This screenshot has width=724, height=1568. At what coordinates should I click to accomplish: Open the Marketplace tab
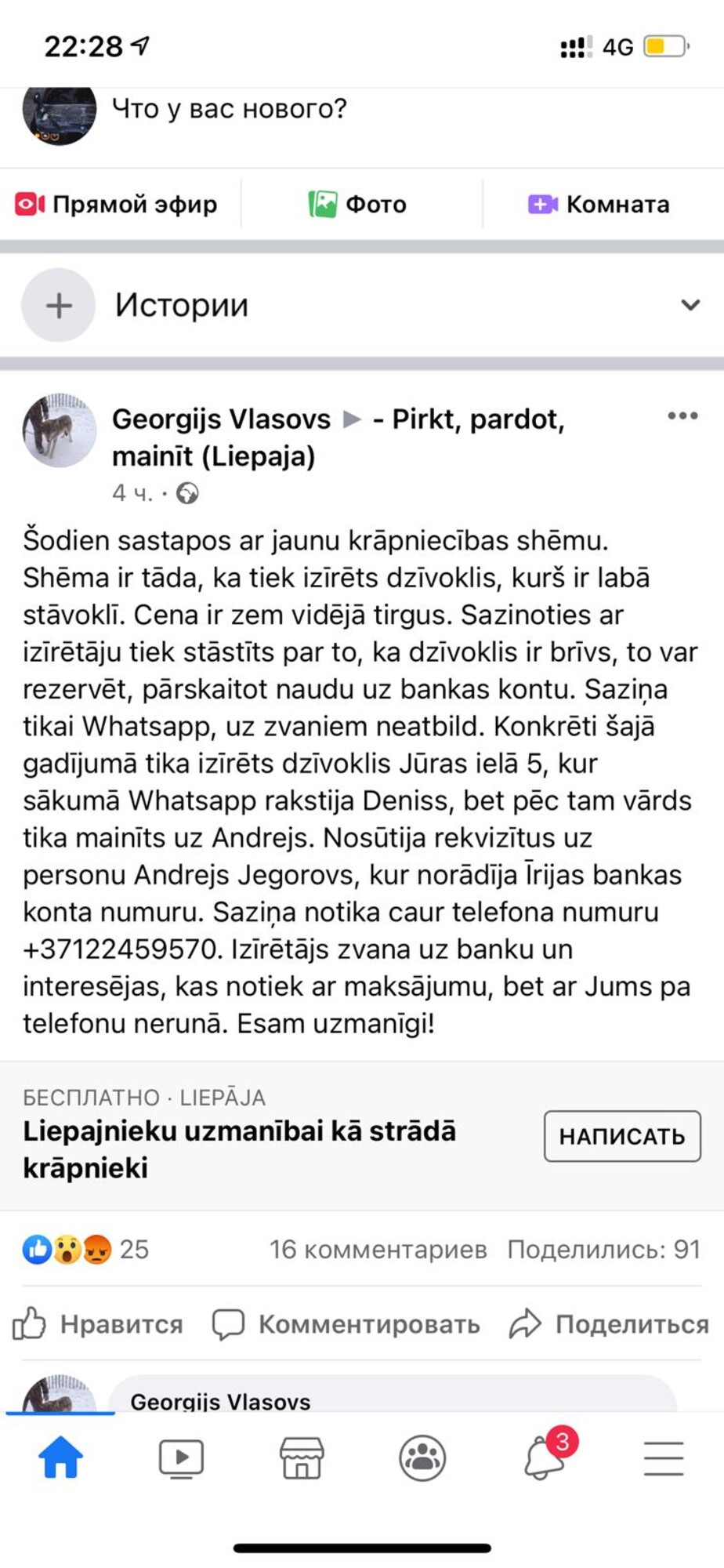[x=302, y=1458]
